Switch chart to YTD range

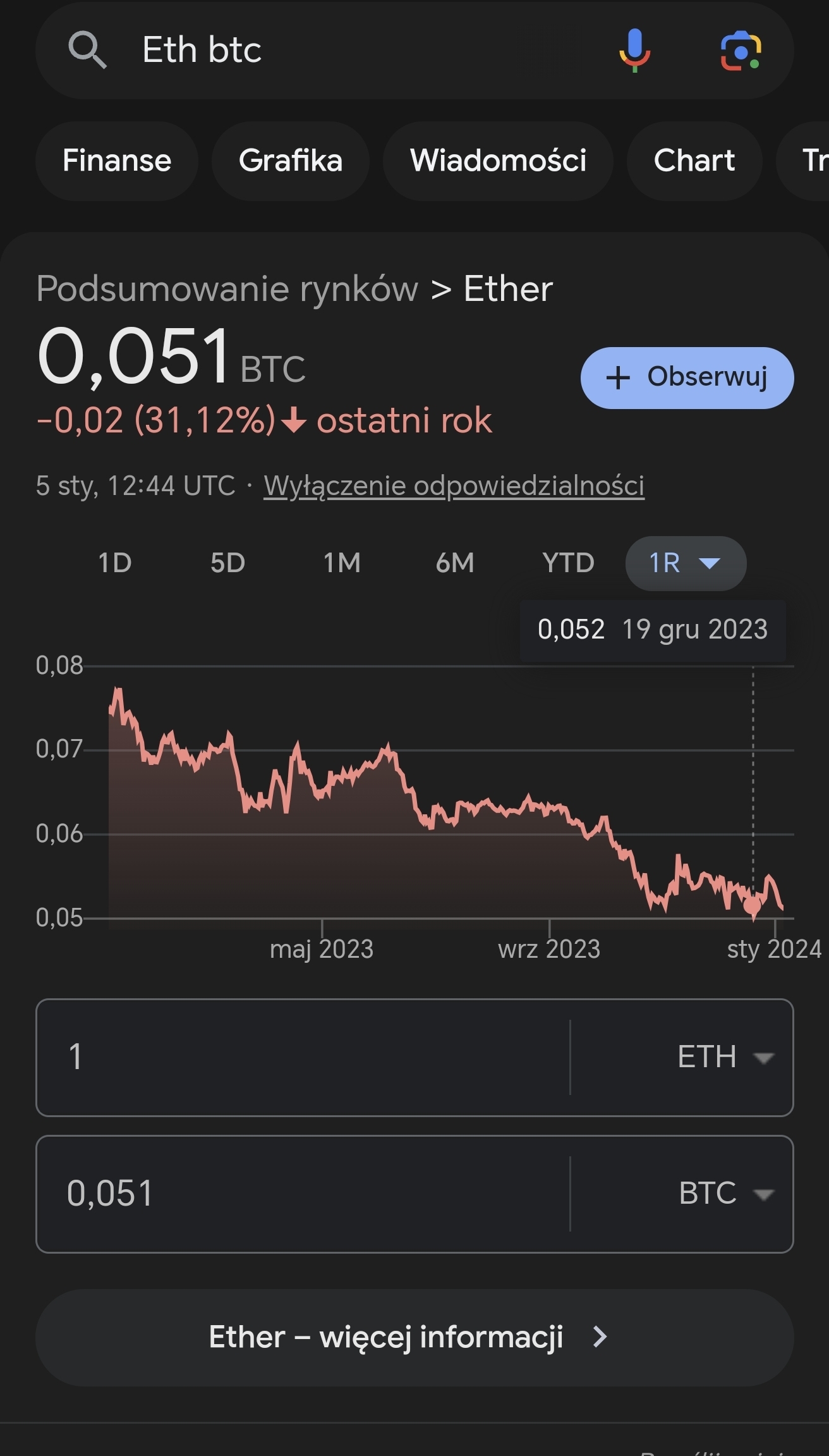(x=568, y=563)
